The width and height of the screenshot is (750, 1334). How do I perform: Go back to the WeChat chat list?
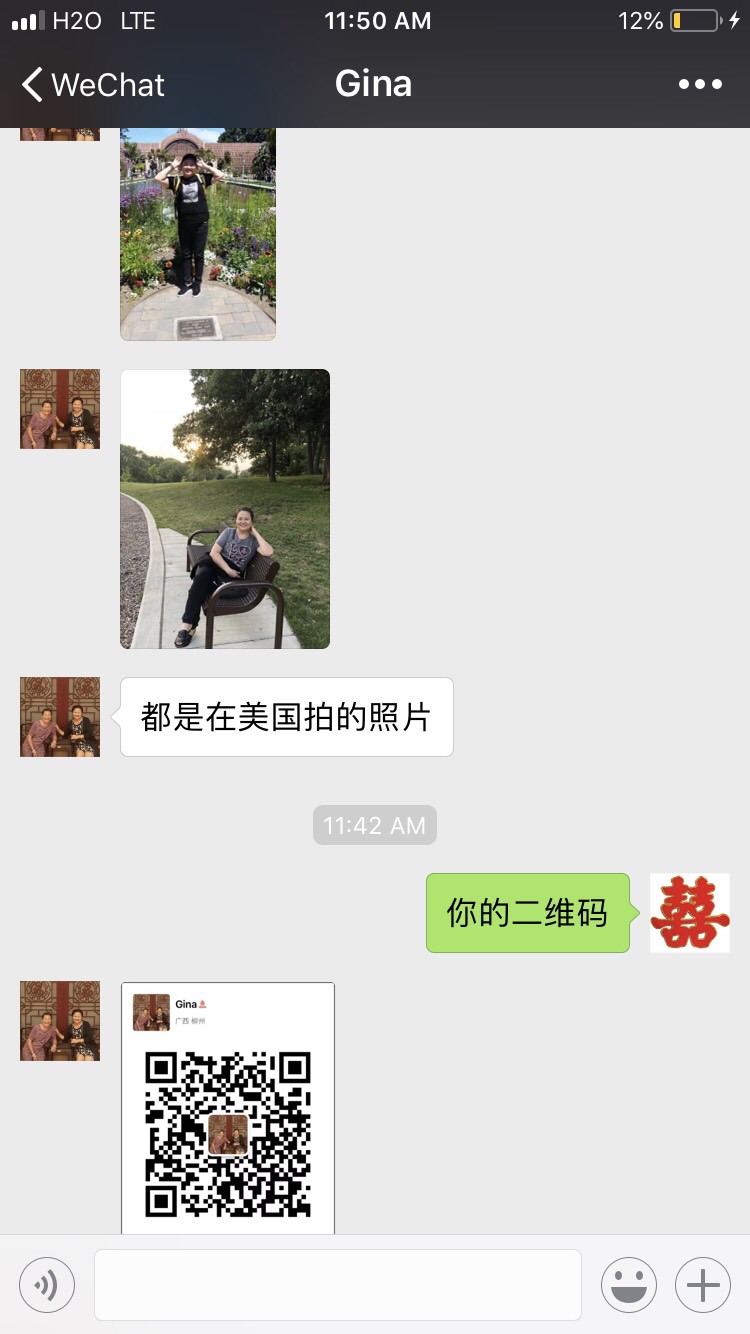pos(92,85)
